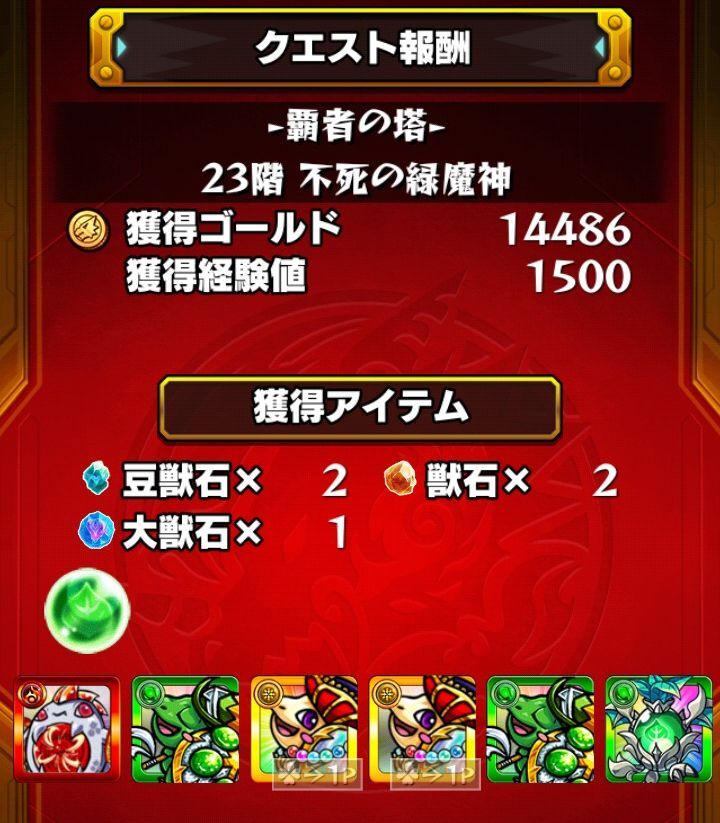Open the silver-framed green orb monster tile
Screen dimensions: 720x823
coord(657,729)
